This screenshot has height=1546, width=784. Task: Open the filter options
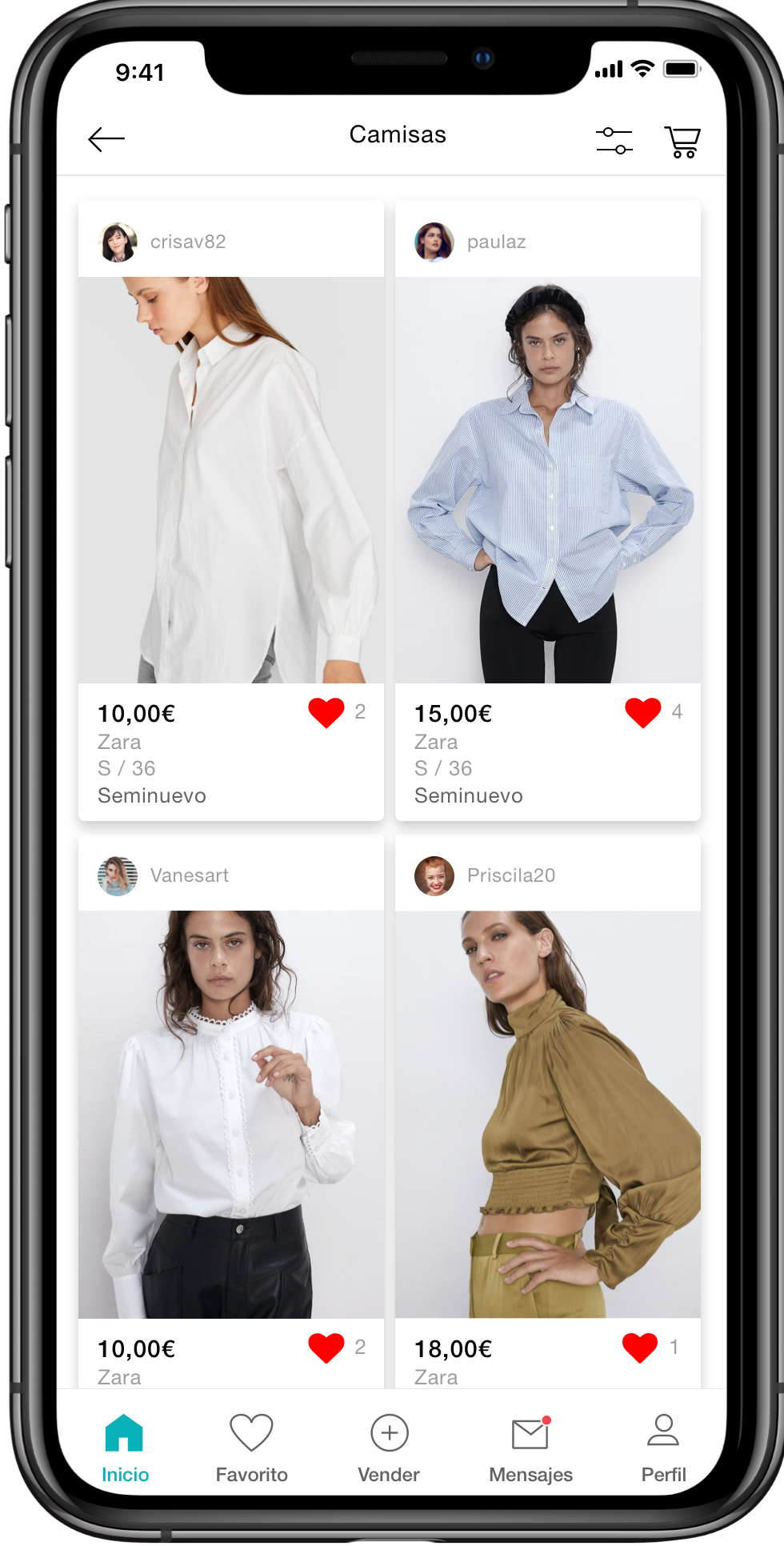pyautogui.click(x=614, y=141)
